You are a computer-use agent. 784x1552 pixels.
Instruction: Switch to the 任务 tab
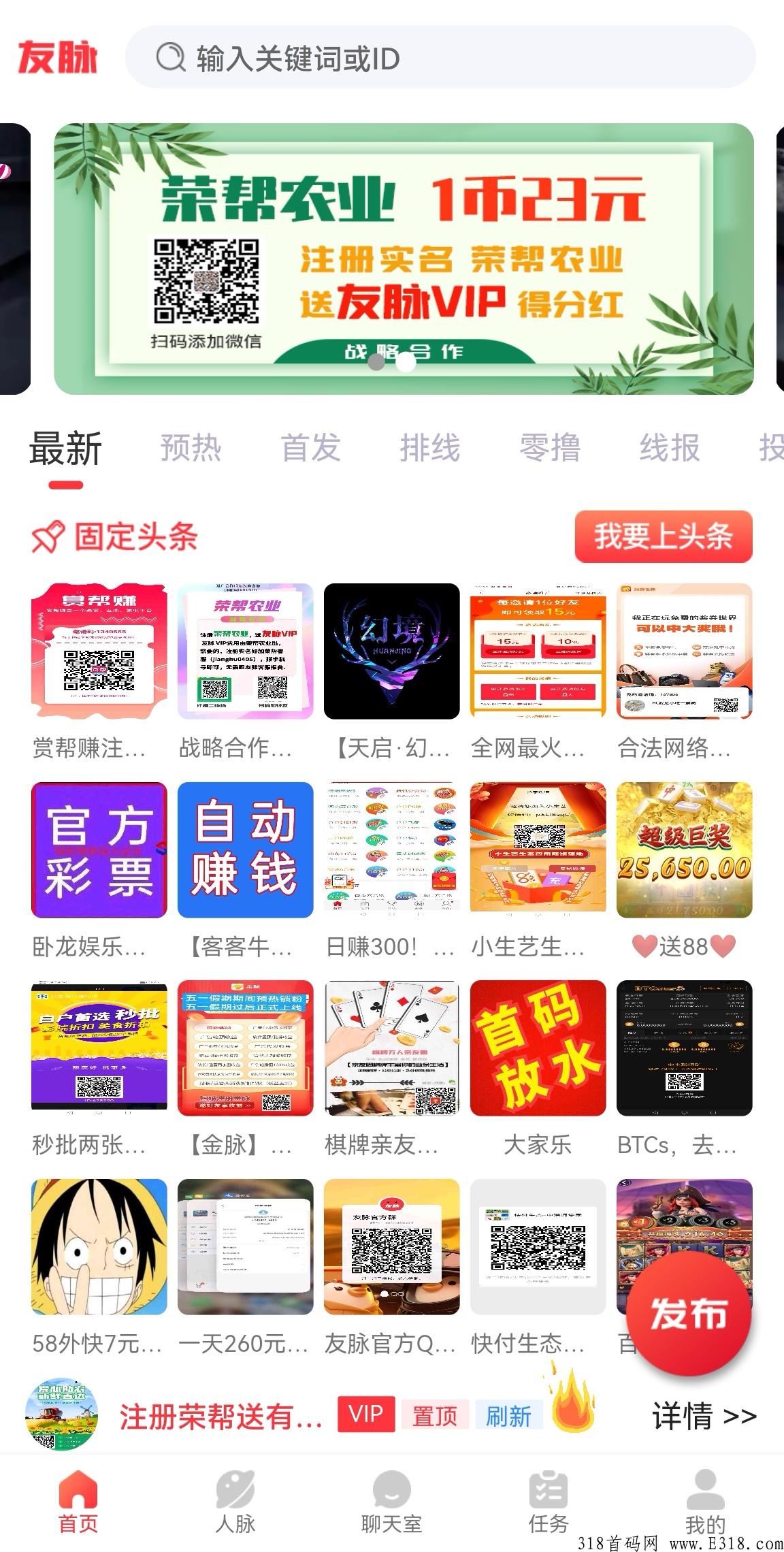549,1502
